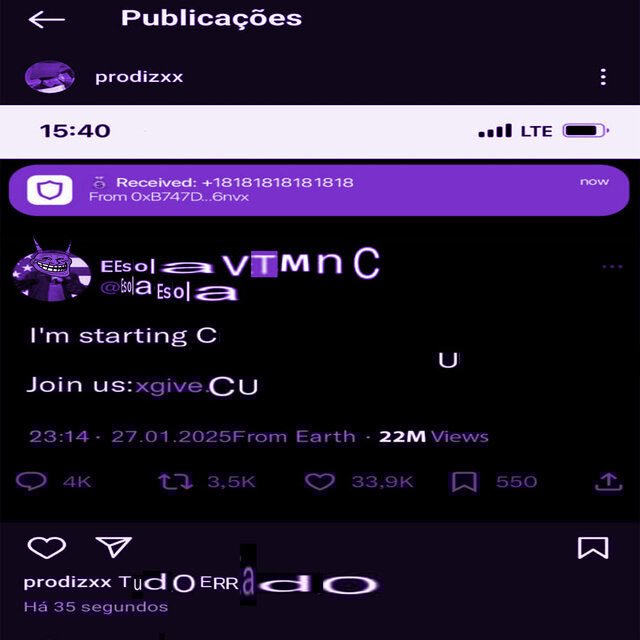
Task: Tap prodizxx username in the caption
Action: pos(67,583)
